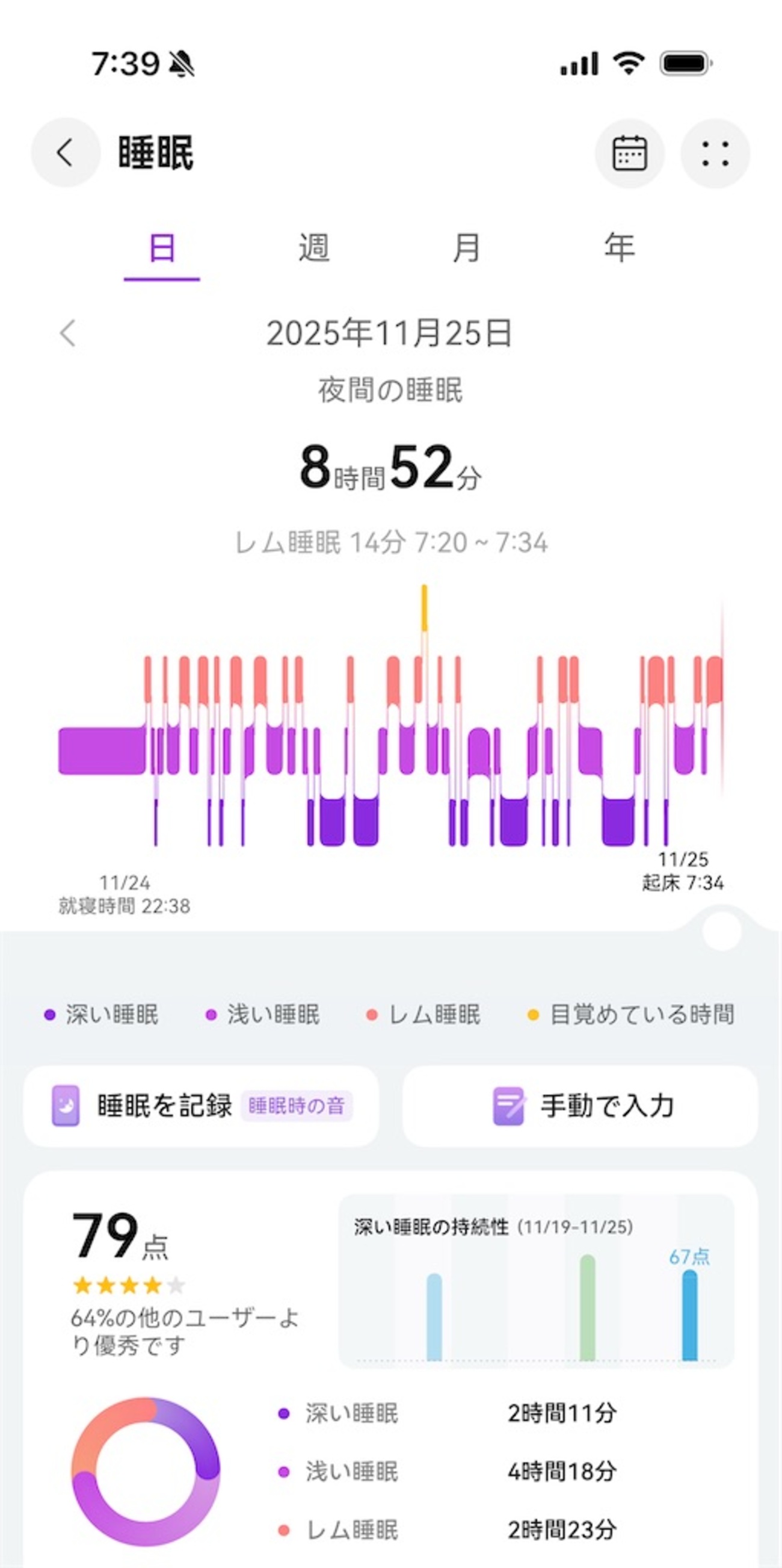This screenshot has height=1568, width=782.
Task: Tap 手動で入力 to enter sleep manually
Action: click(x=580, y=1105)
